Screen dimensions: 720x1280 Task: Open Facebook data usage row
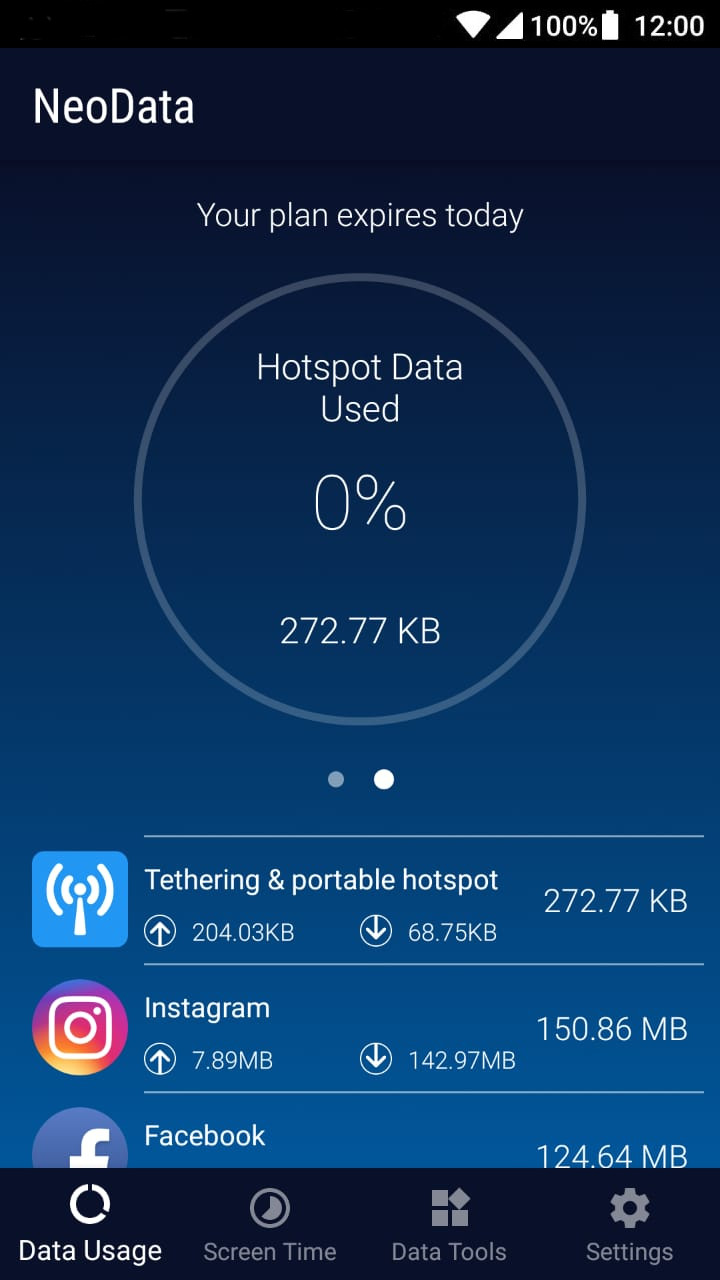click(360, 1140)
